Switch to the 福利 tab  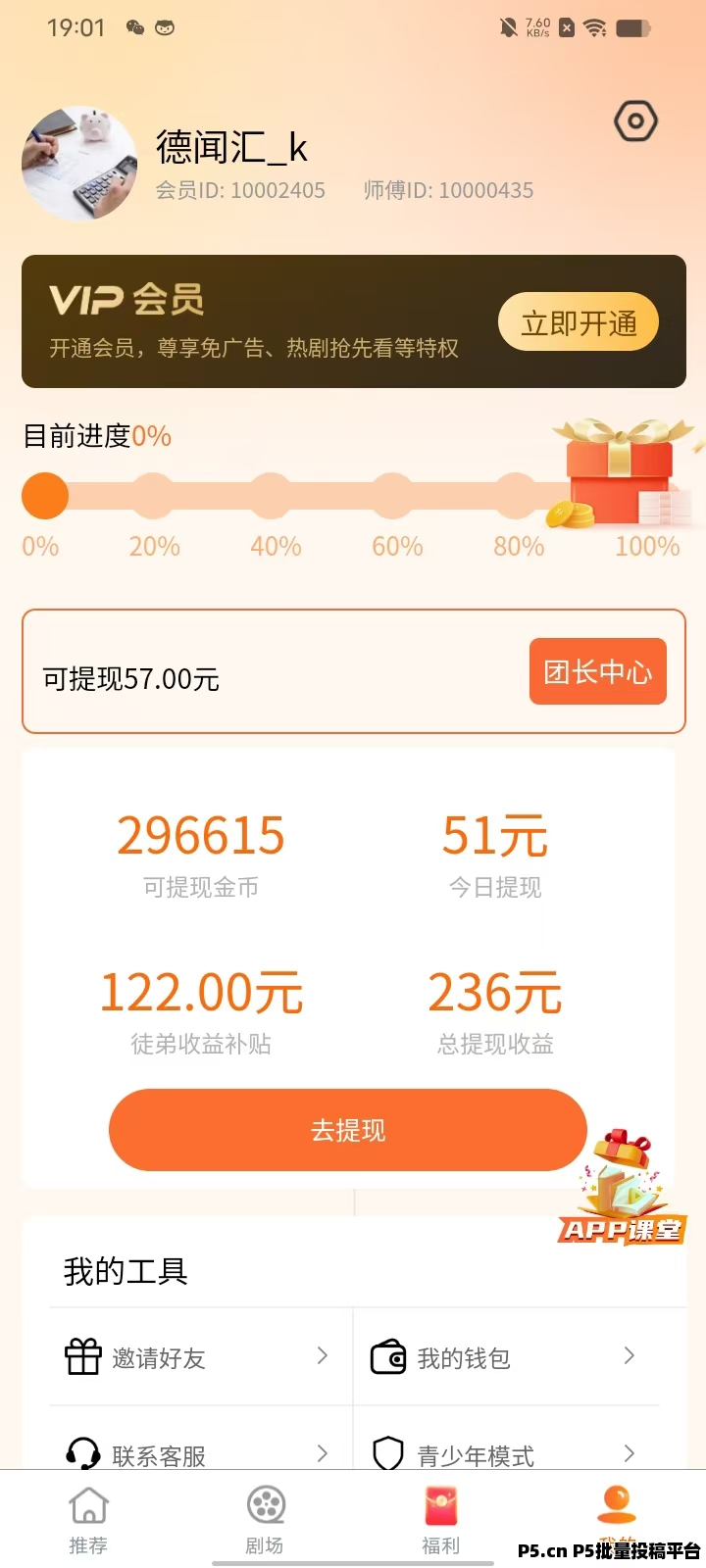441,1520
